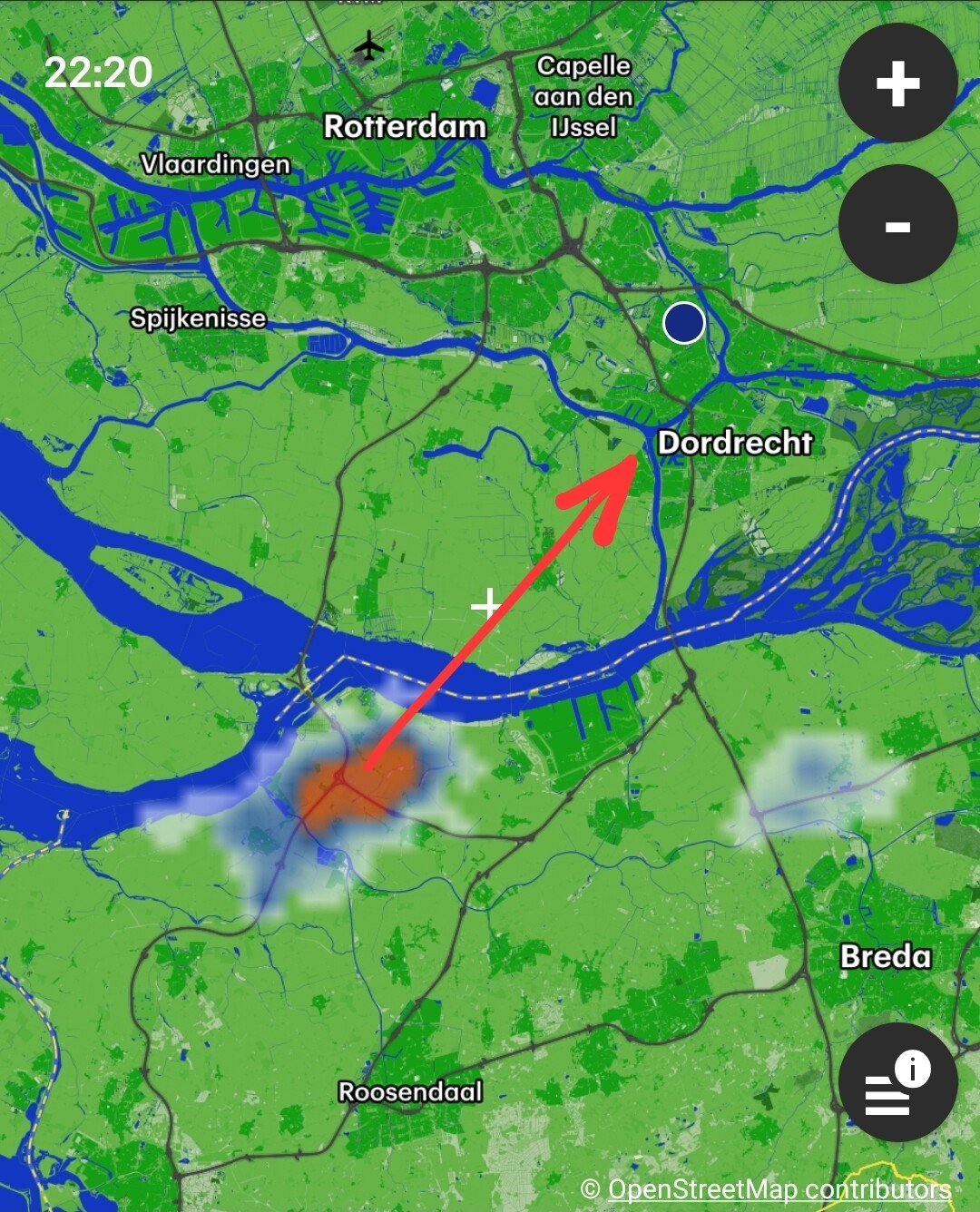980x1212 pixels.
Task: Zoom out on the radar map
Action: (897, 225)
